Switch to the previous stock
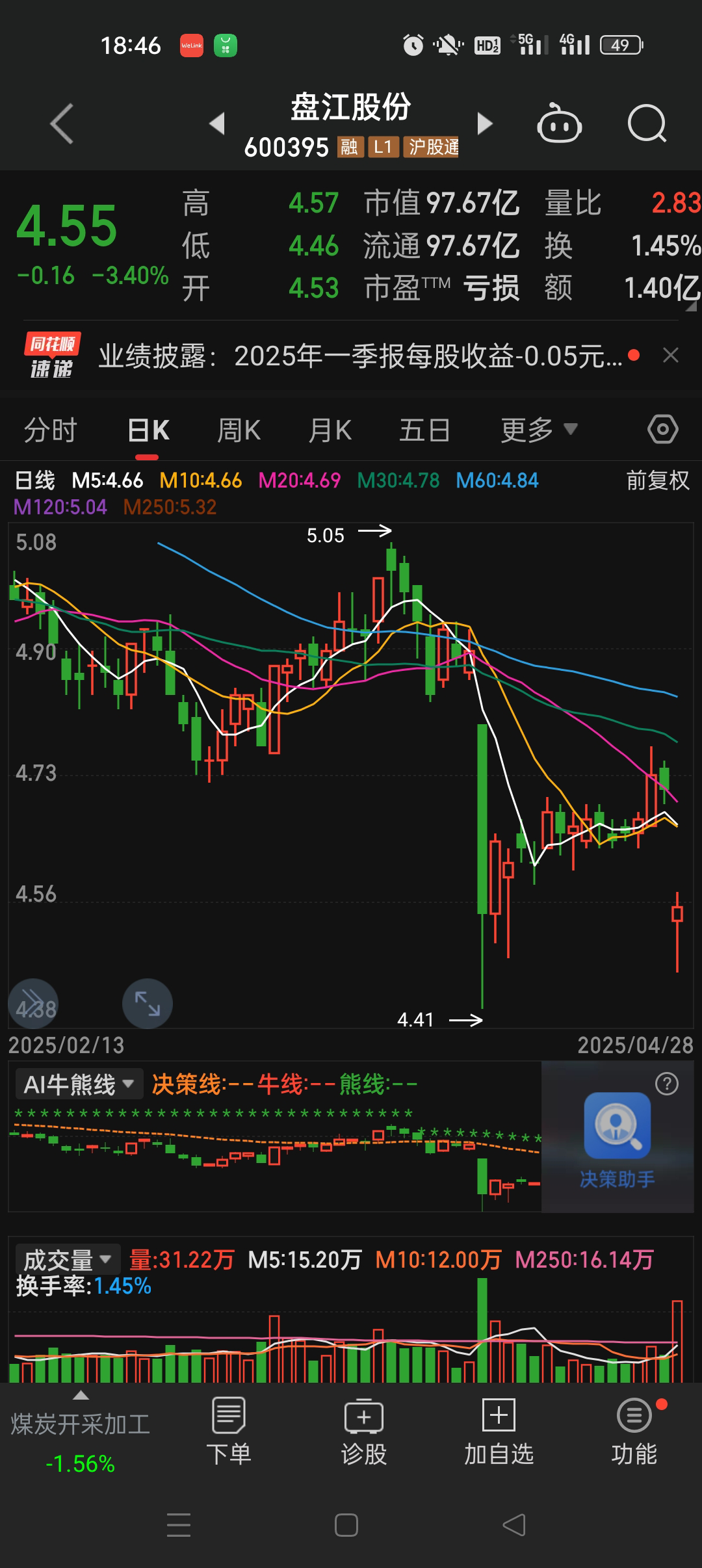702x1568 pixels. [217, 124]
